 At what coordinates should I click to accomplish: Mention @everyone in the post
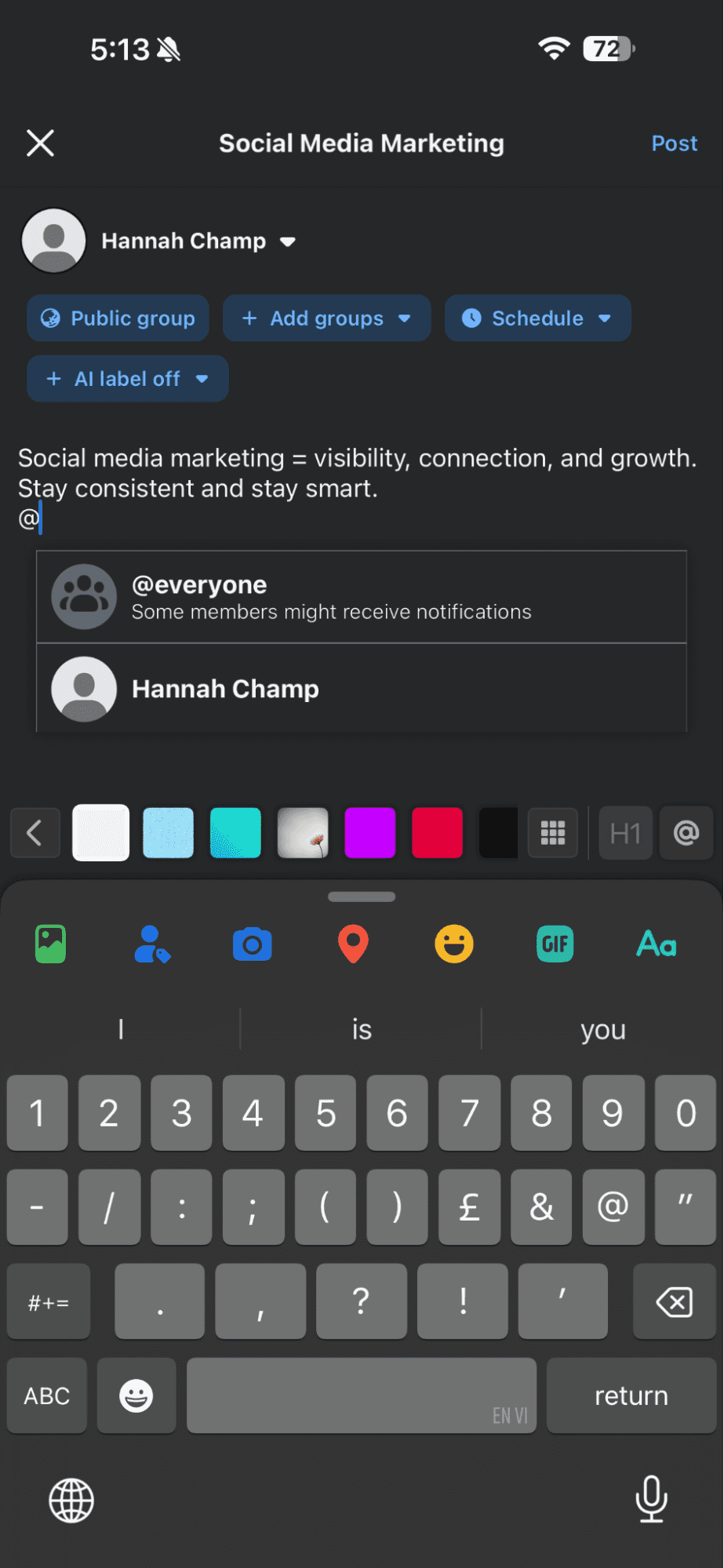[x=361, y=597]
